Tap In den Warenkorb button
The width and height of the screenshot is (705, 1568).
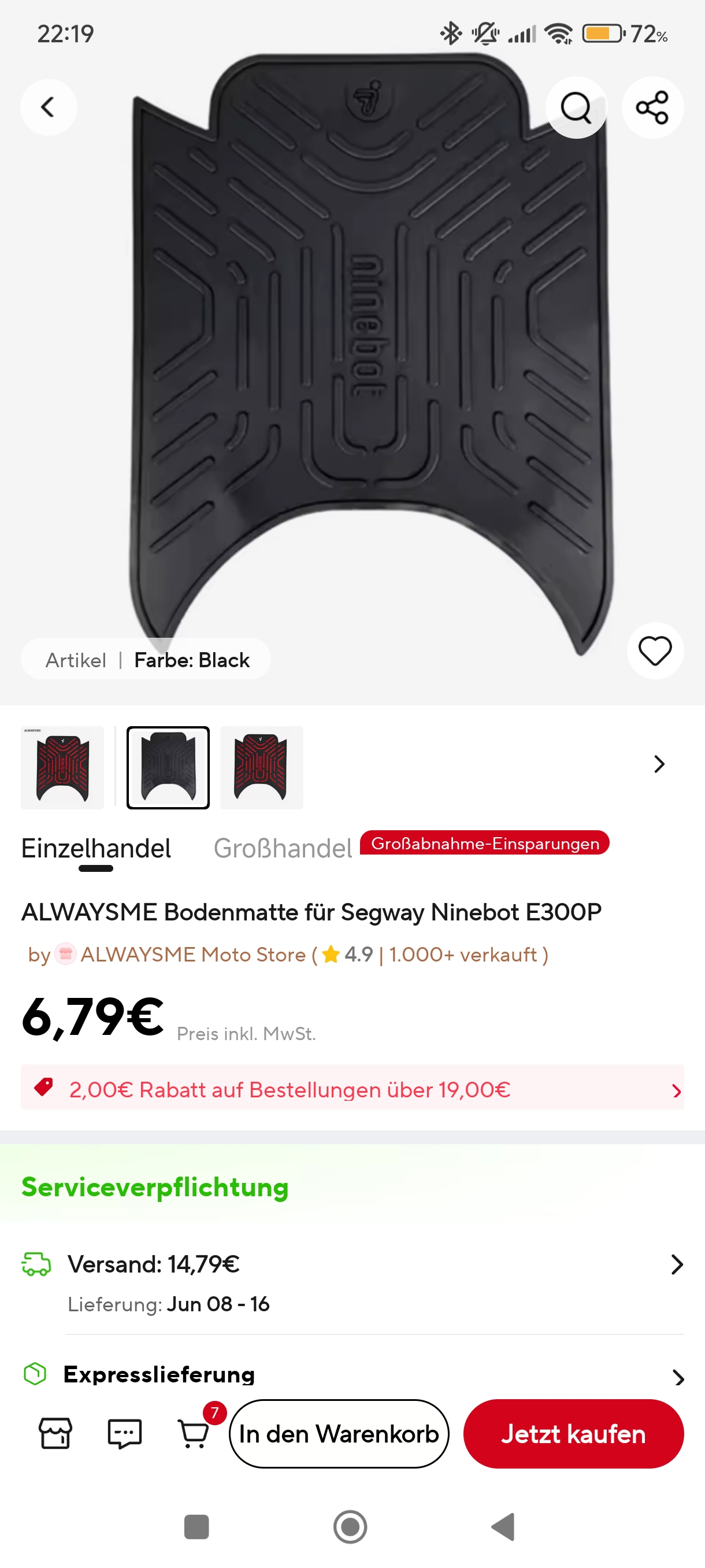coord(339,1433)
